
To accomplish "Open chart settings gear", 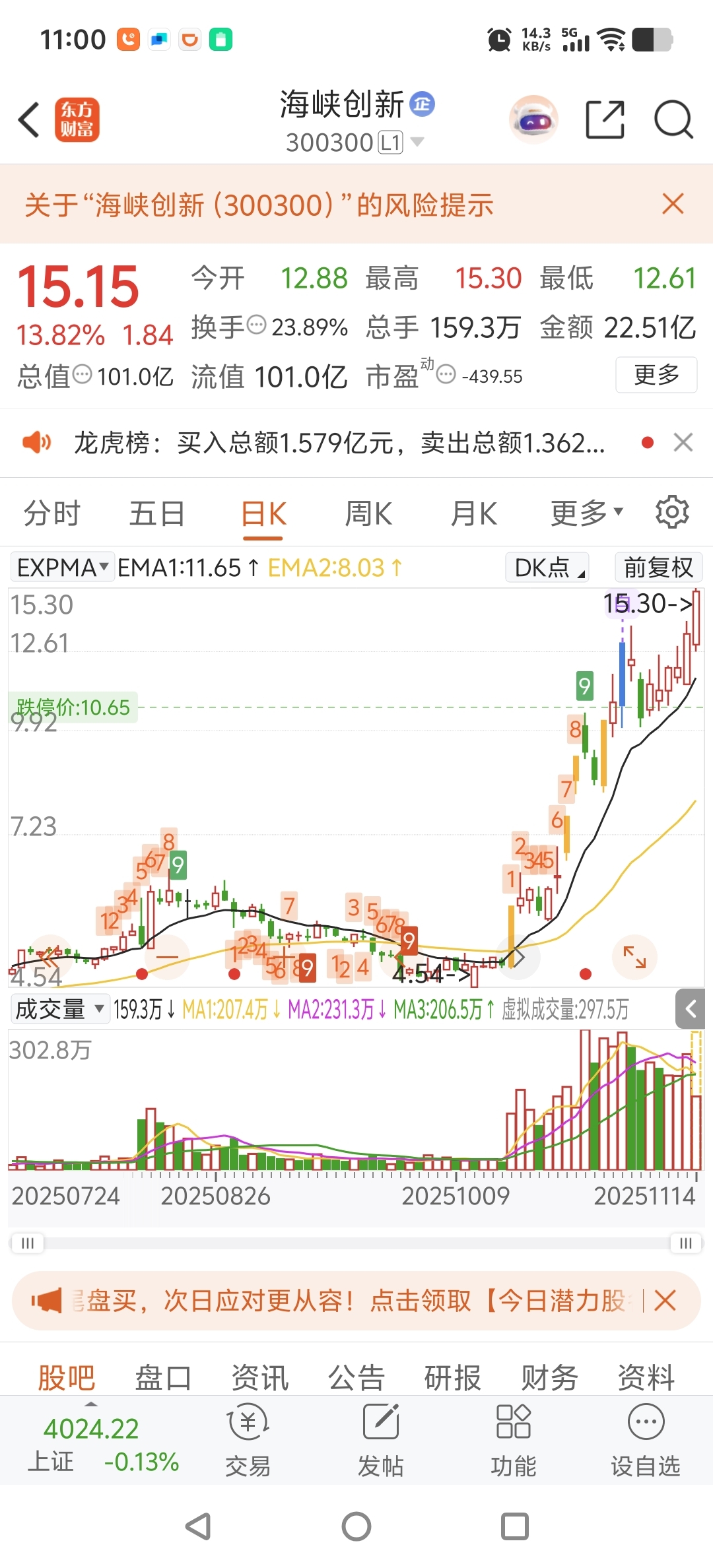I will coord(672,512).
